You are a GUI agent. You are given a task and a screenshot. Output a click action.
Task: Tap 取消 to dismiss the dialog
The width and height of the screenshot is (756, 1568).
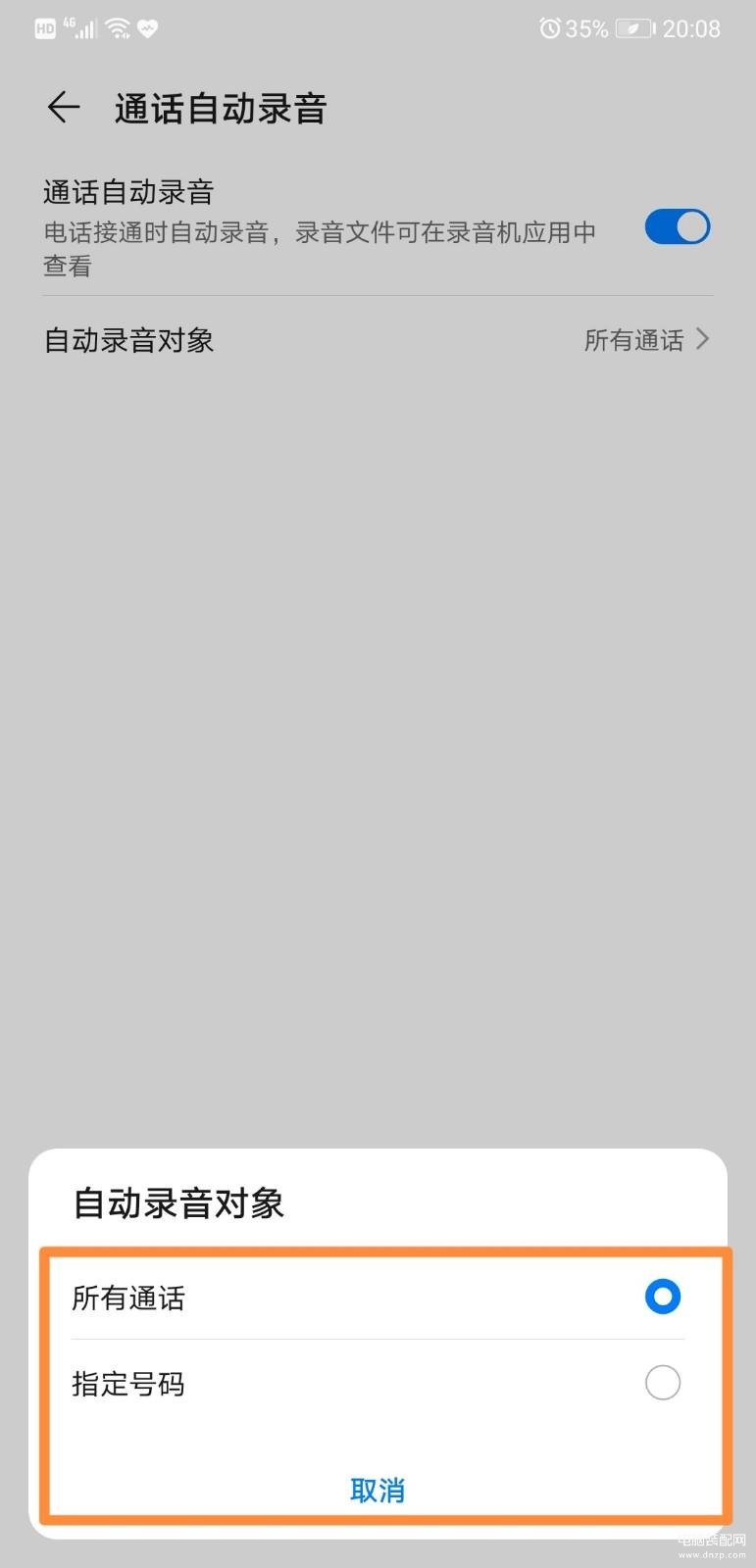[x=378, y=1490]
